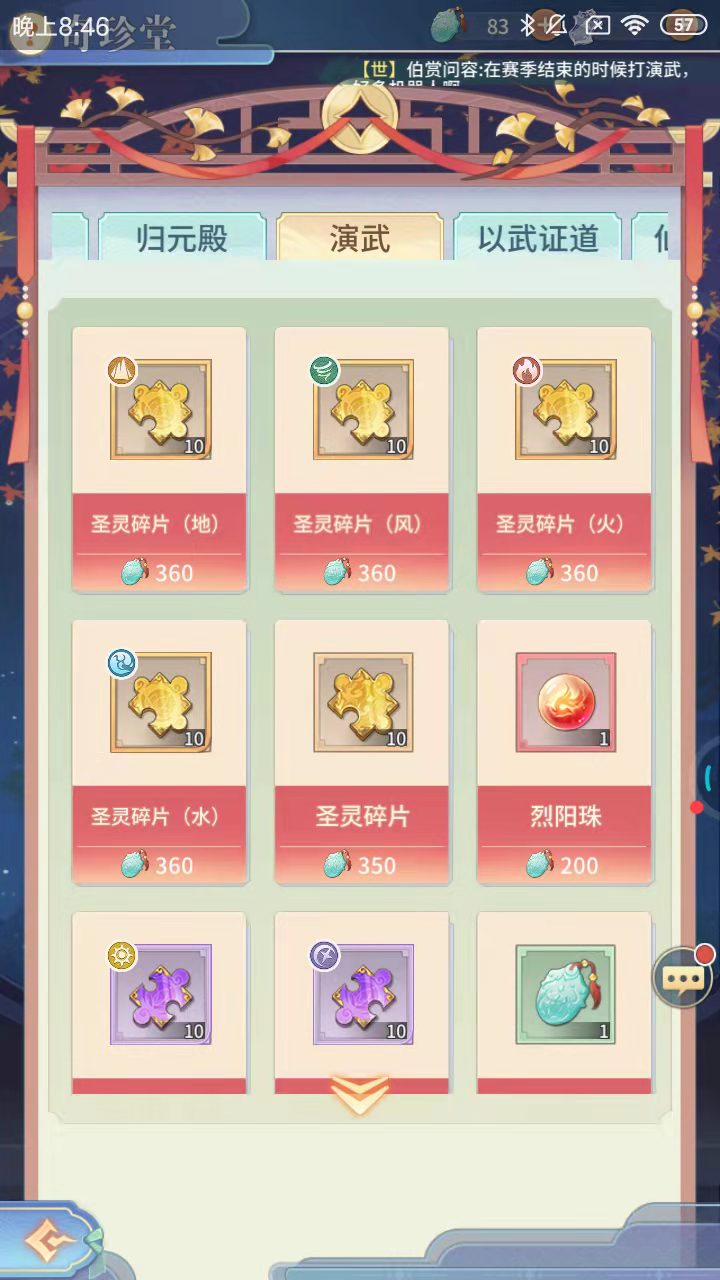Open the 圣灵碎片（地） item card

[160, 460]
